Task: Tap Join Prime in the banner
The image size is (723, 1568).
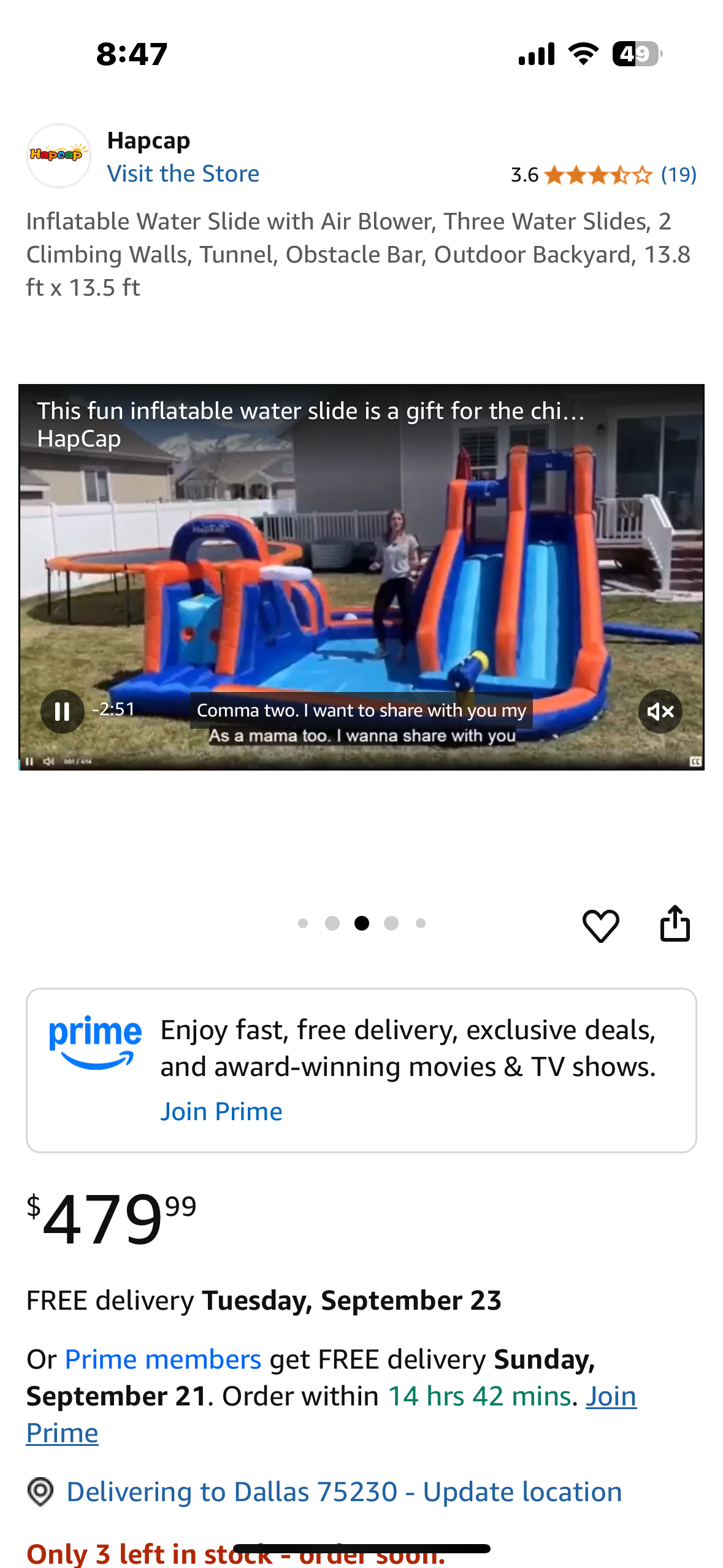Action: [x=221, y=1111]
